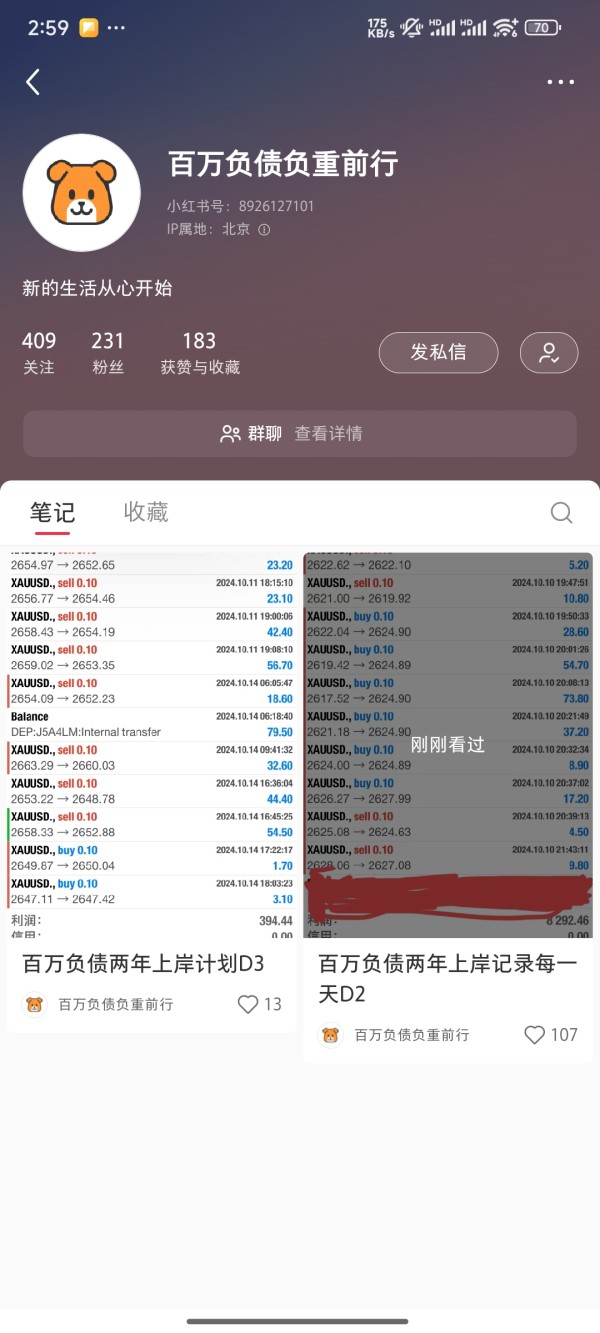Tap the IP属地 info icon
Screen dimensions: 600x1333
coord(264,229)
